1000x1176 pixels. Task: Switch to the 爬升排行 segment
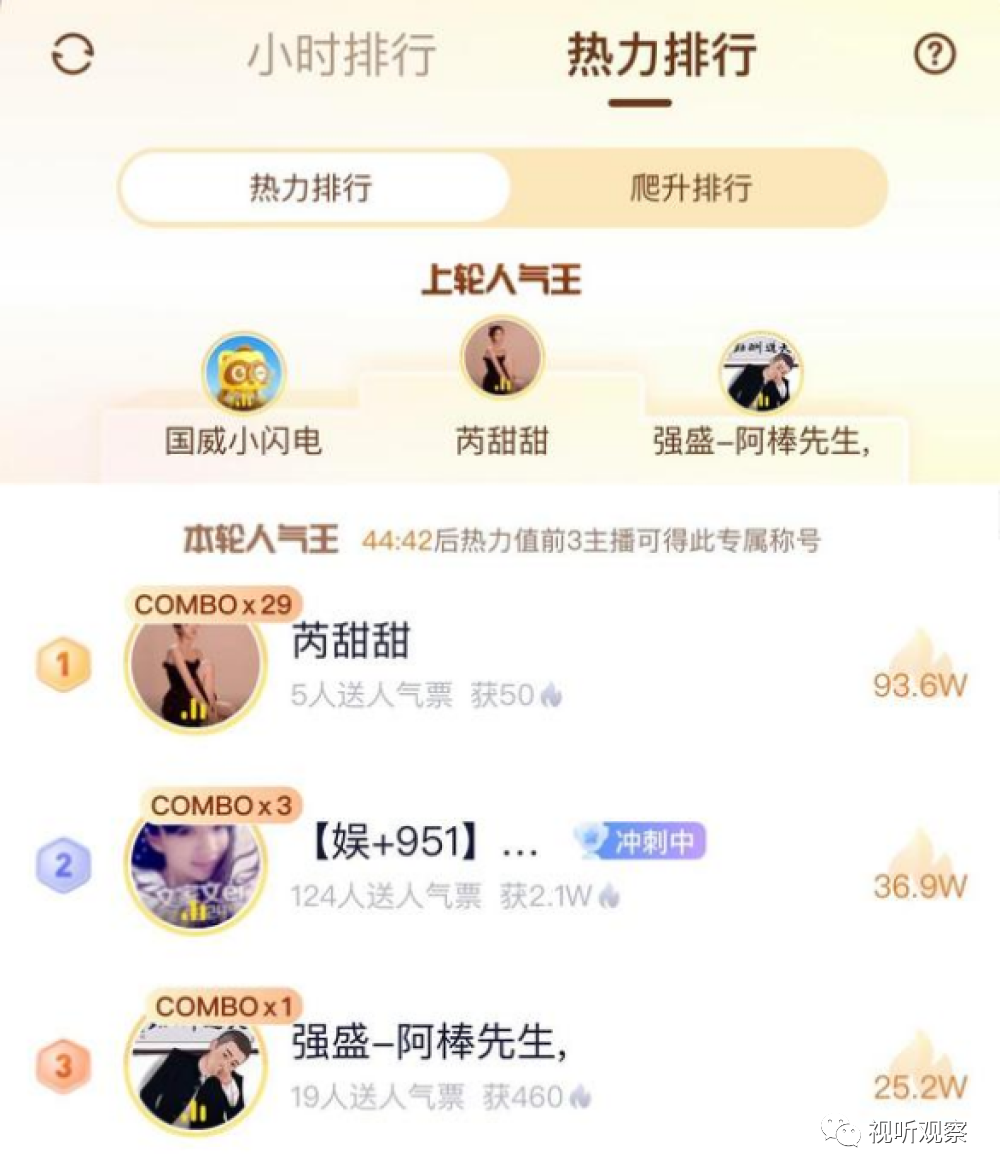[x=690, y=187]
